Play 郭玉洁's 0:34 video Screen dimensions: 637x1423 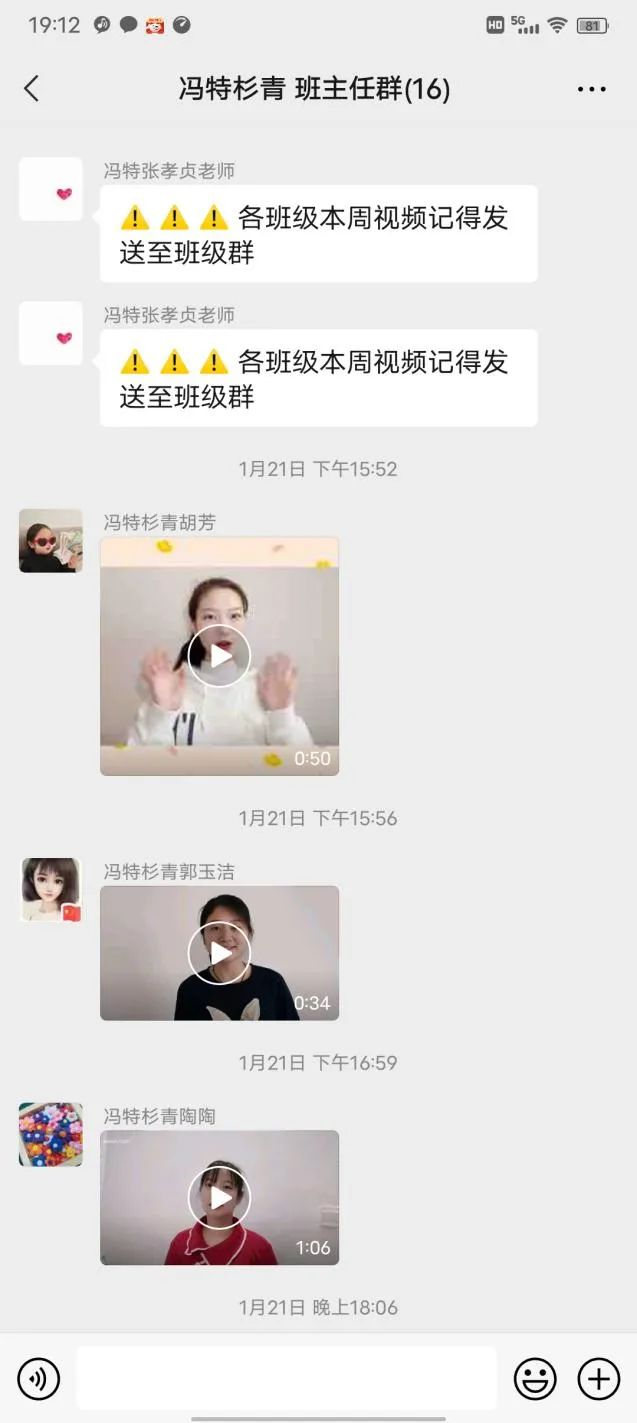click(219, 953)
